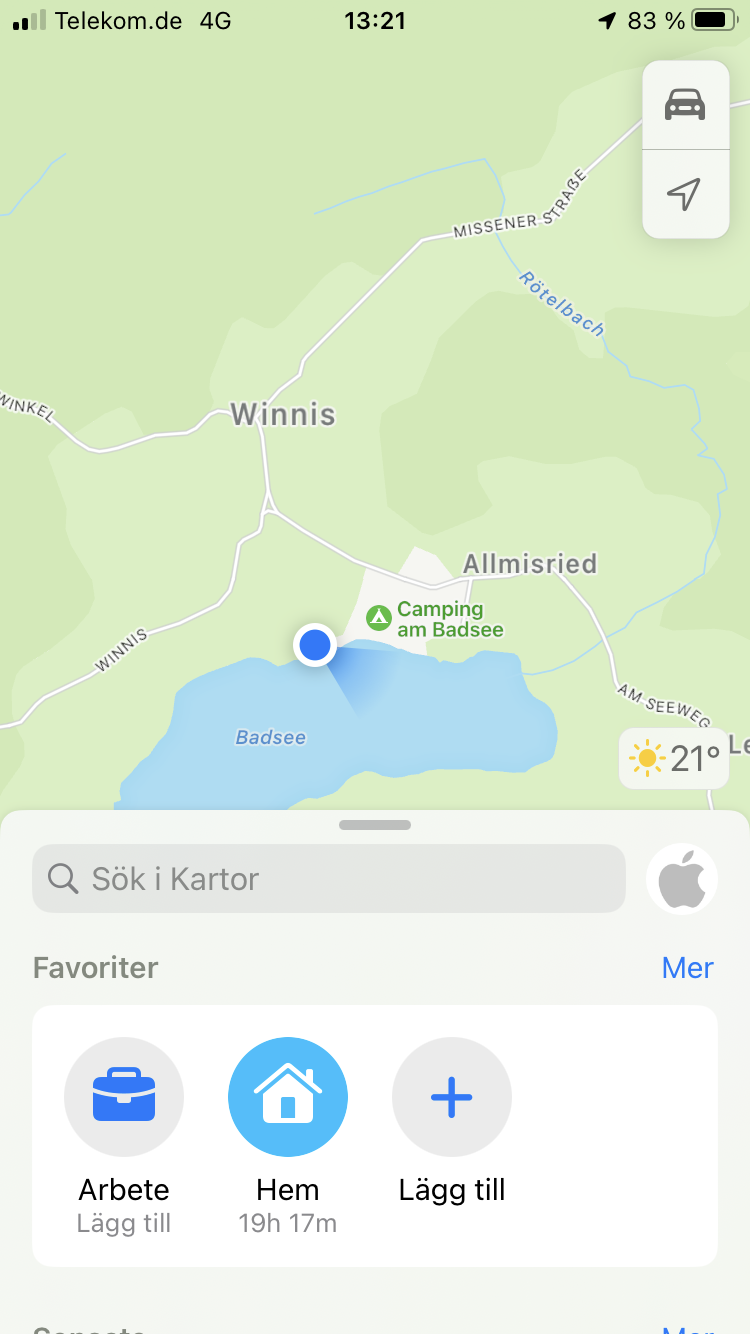Open the Camping am Badsee marker
This screenshot has width=750, height=1334.
[378, 617]
